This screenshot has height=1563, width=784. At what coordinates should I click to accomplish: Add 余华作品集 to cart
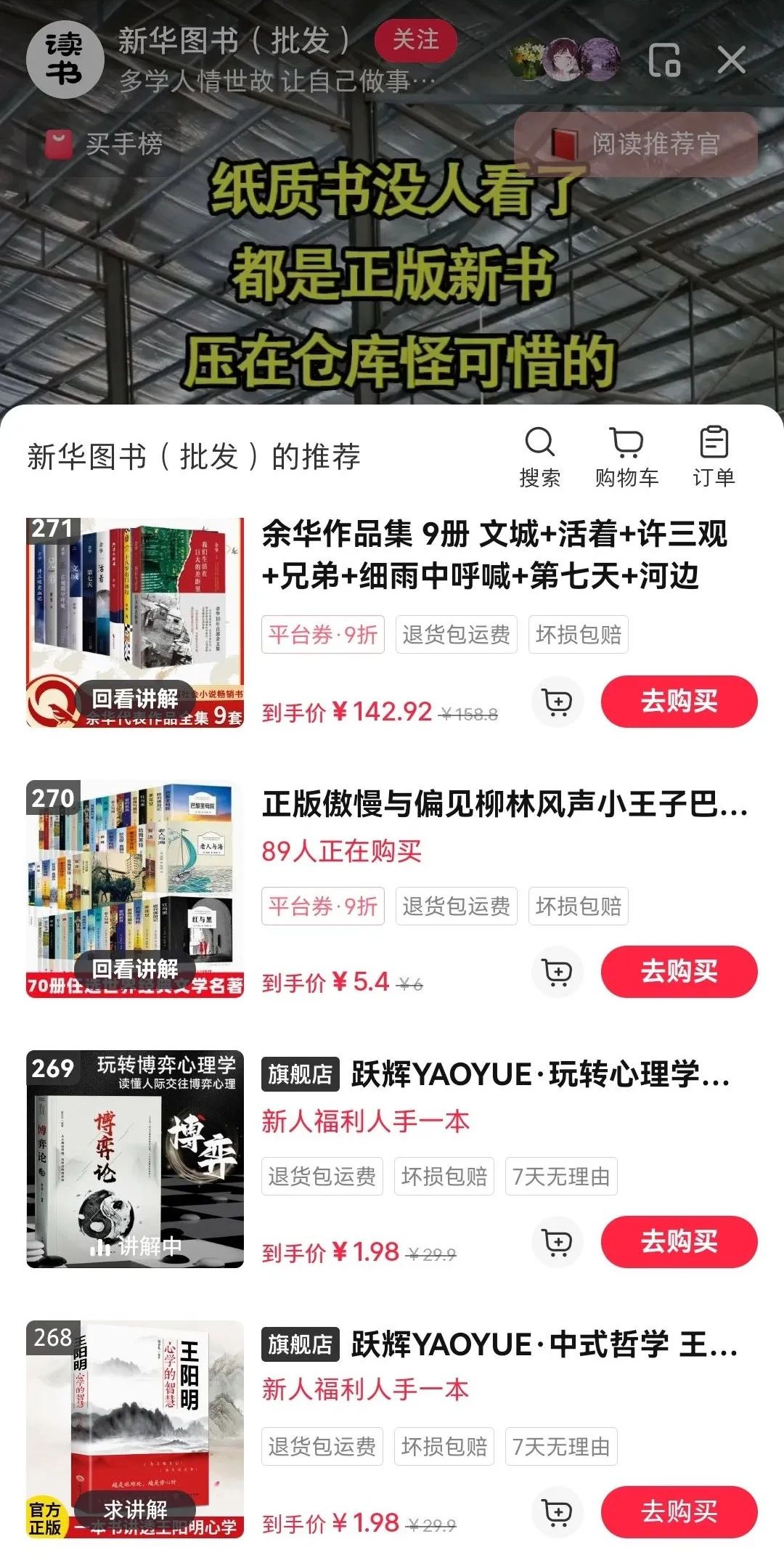pos(558,702)
